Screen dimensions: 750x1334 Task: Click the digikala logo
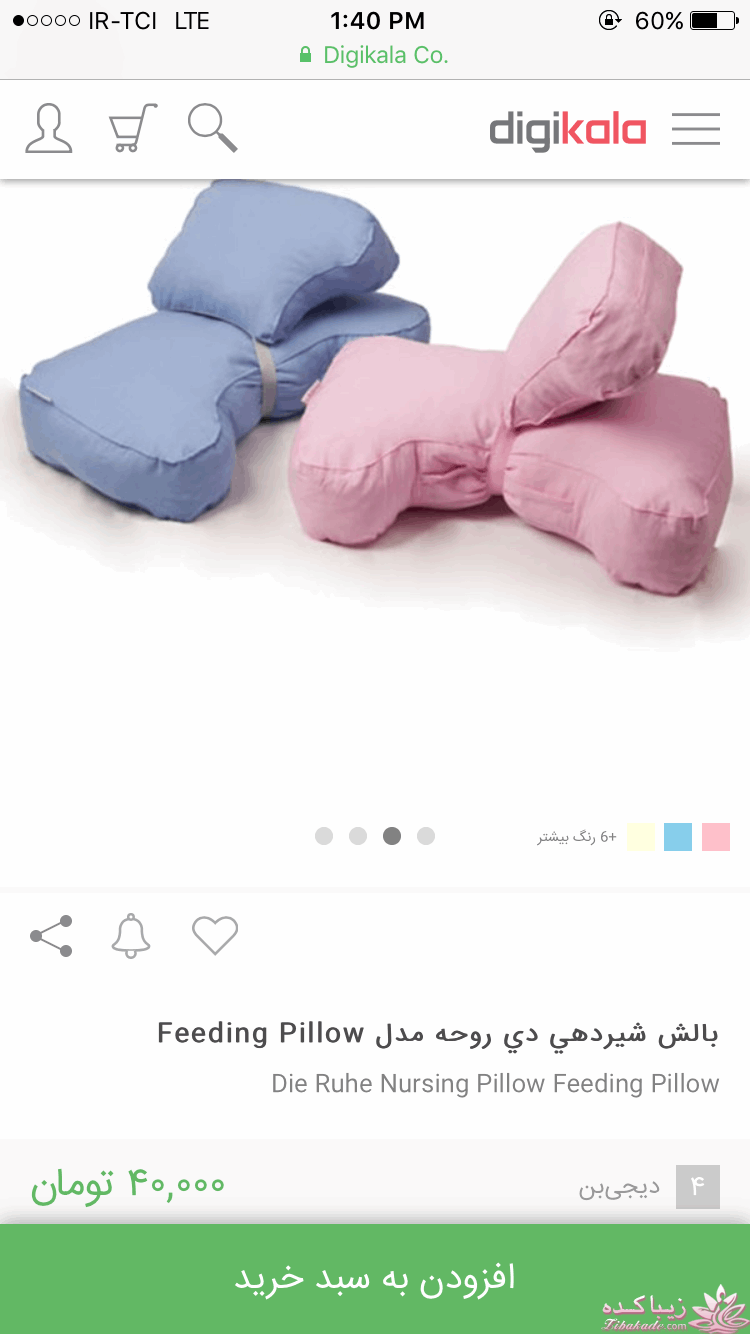coord(567,130)
